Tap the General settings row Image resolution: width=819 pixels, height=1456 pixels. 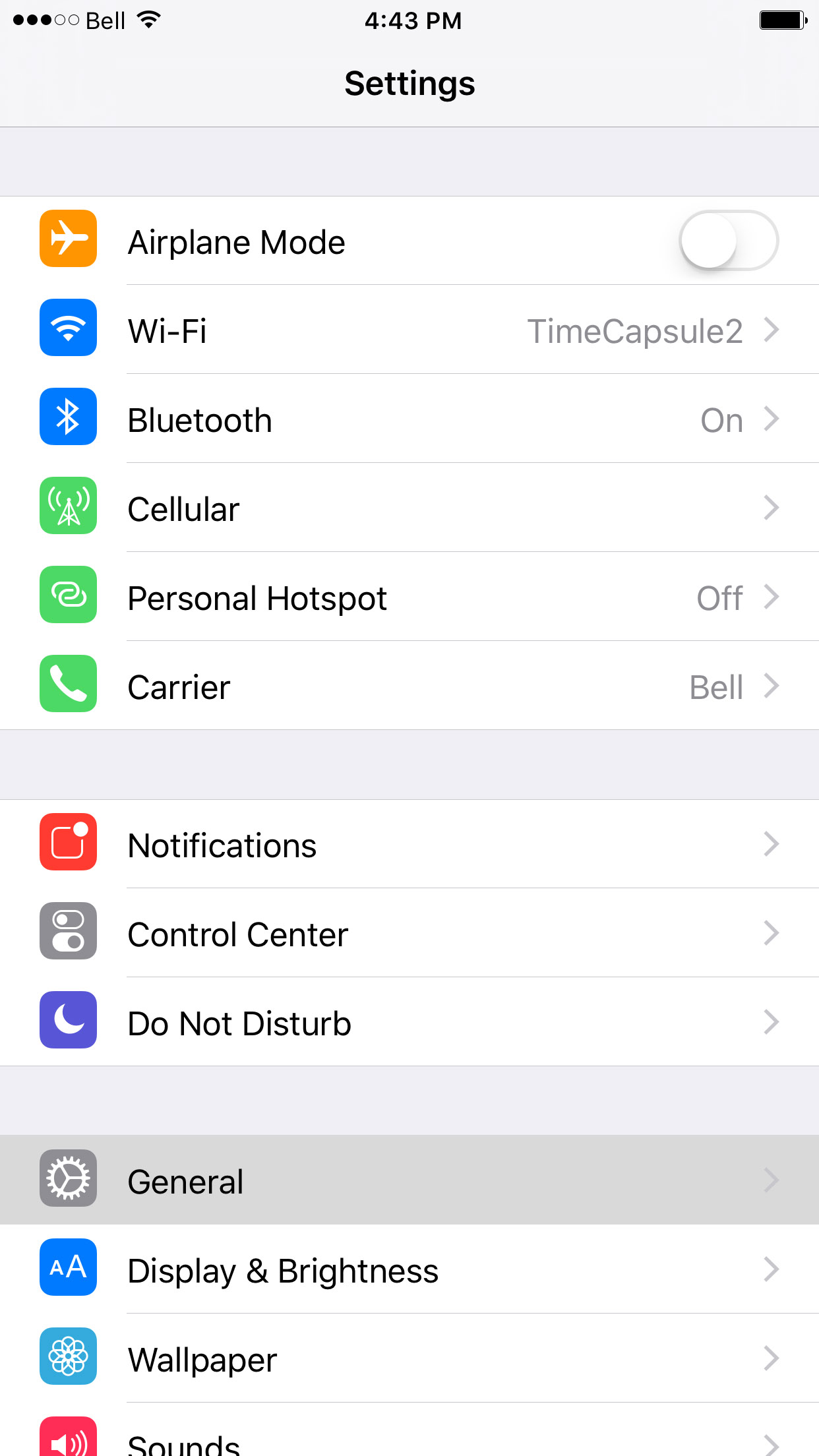coord(409,1180)
